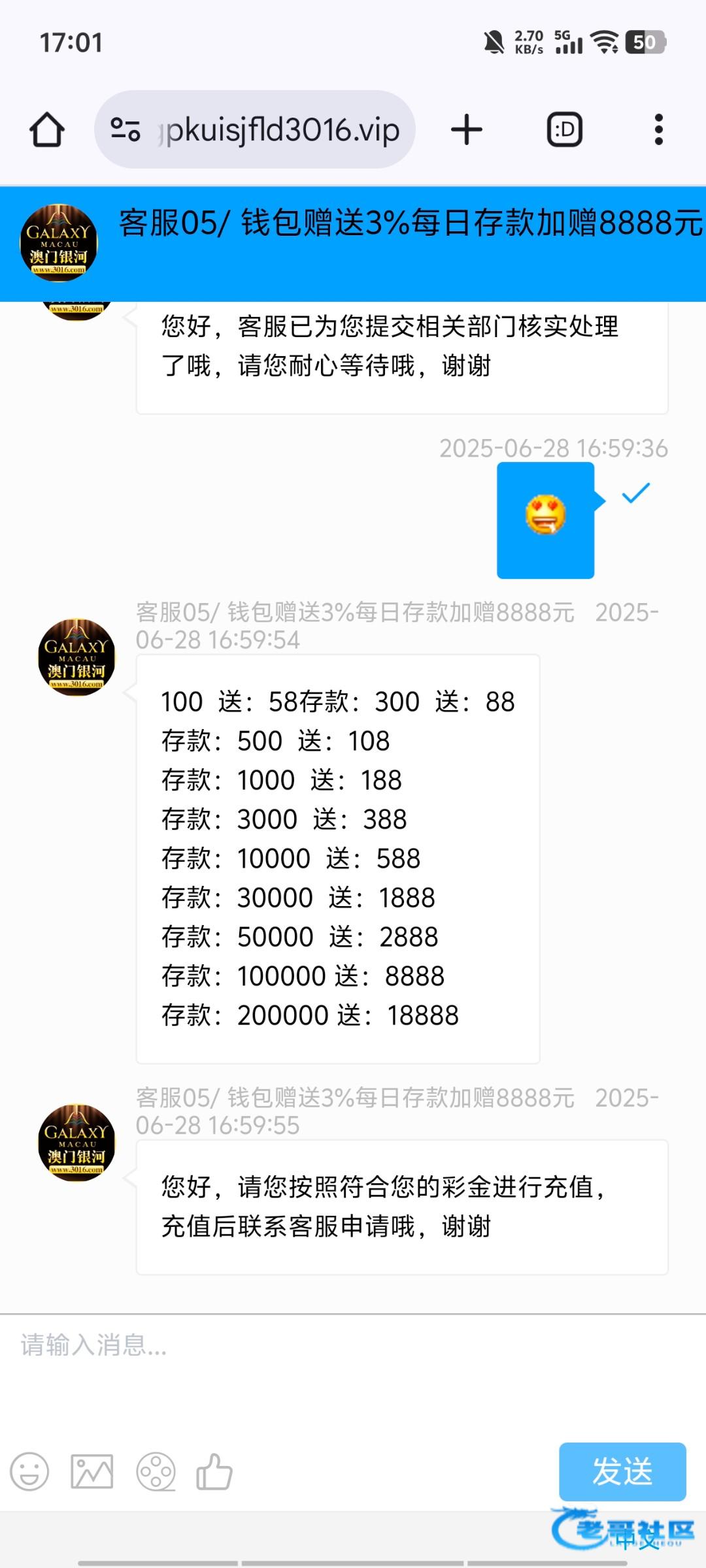Send the message with 发送 button

tap(622, 1471)
